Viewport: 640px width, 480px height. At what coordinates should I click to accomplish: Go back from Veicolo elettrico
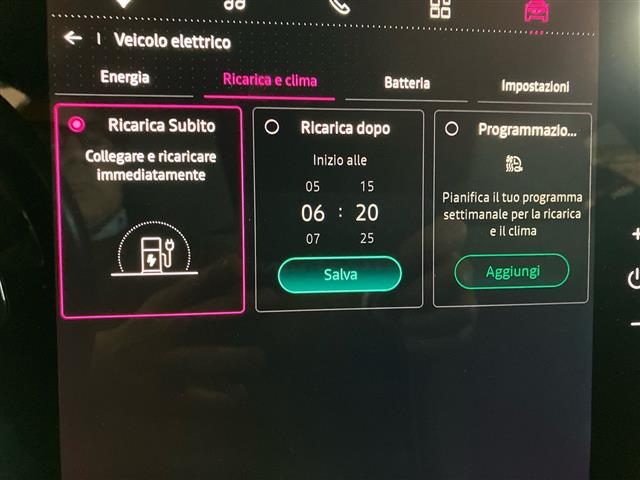pyautogui.click(x=71, y=38)
